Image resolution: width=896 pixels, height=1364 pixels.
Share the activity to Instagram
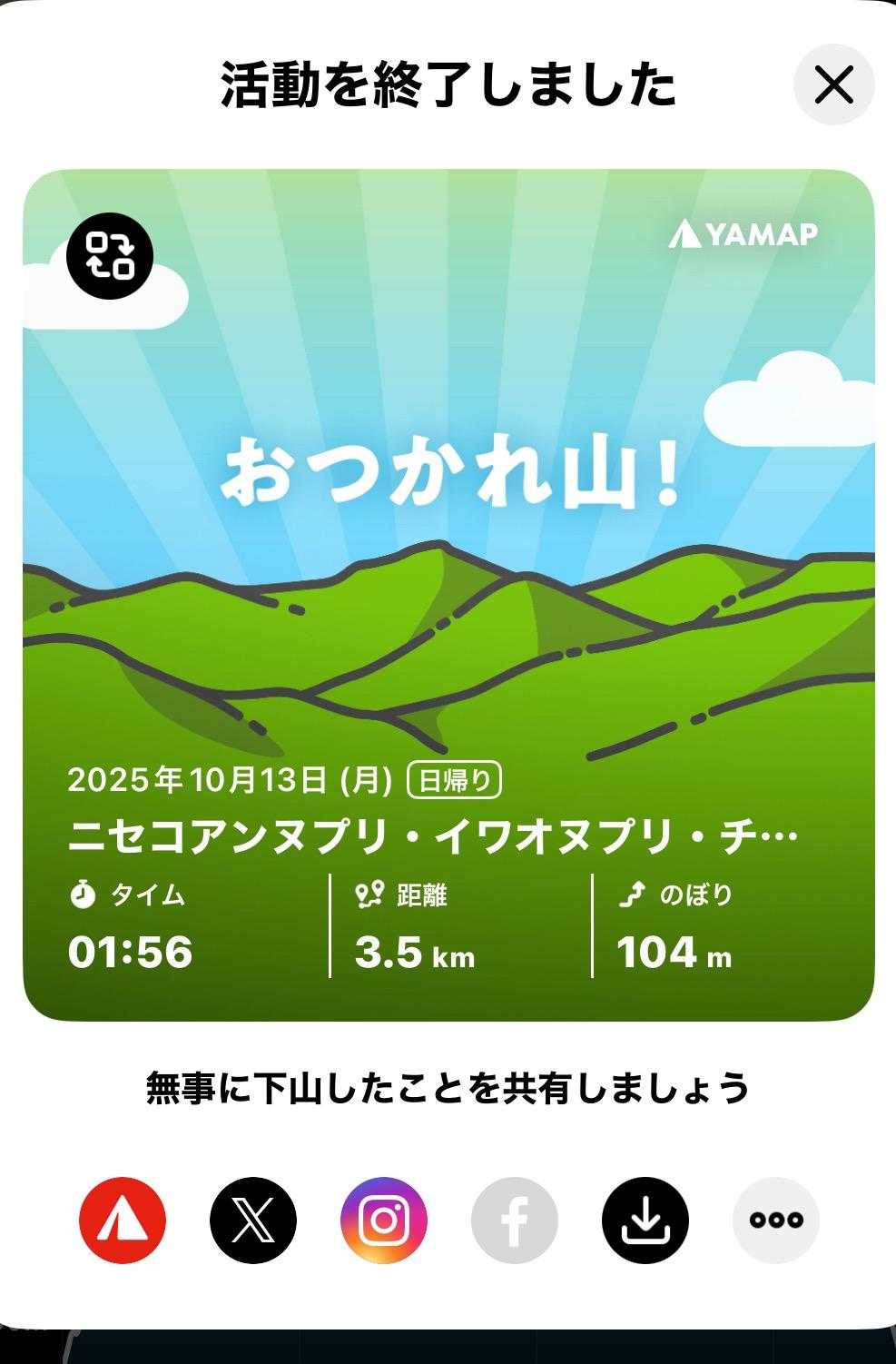click(x=384, y=1220)
